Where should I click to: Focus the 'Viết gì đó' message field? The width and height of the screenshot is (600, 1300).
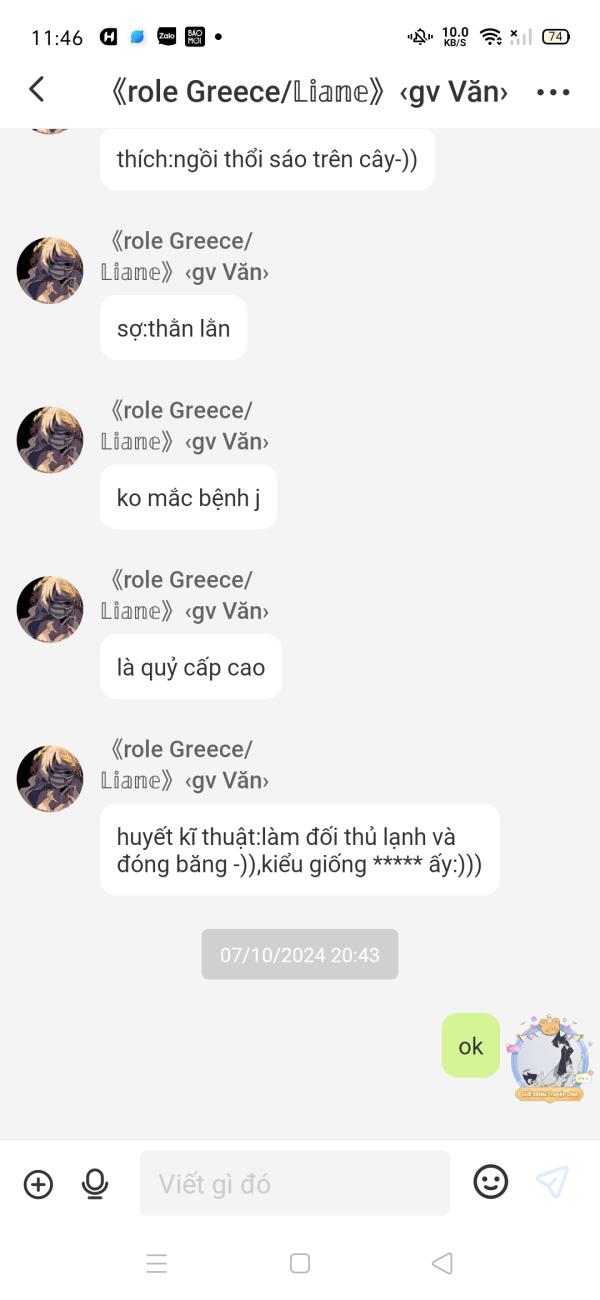[295, 1183]
